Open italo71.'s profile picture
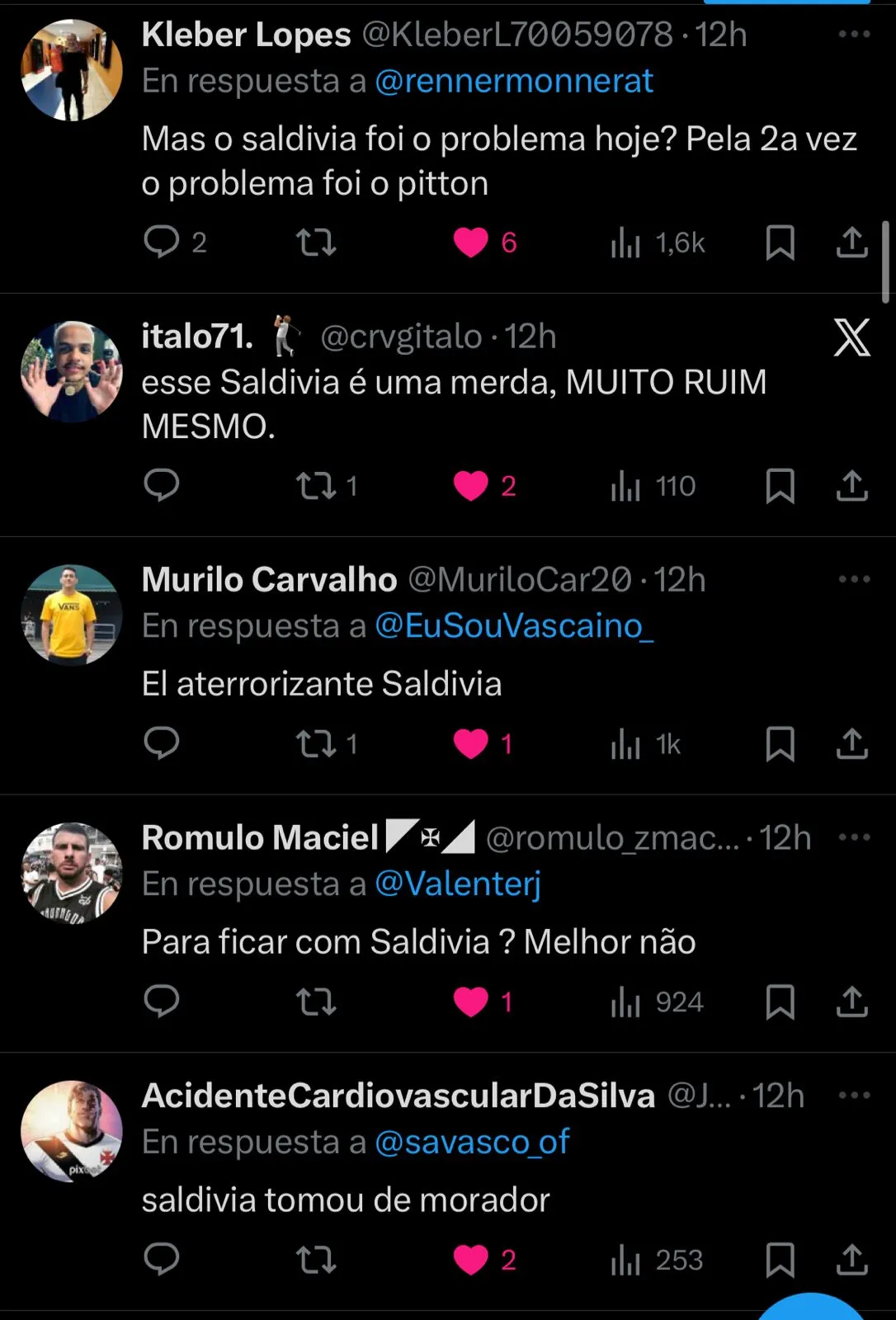 [x=72, y=372]
